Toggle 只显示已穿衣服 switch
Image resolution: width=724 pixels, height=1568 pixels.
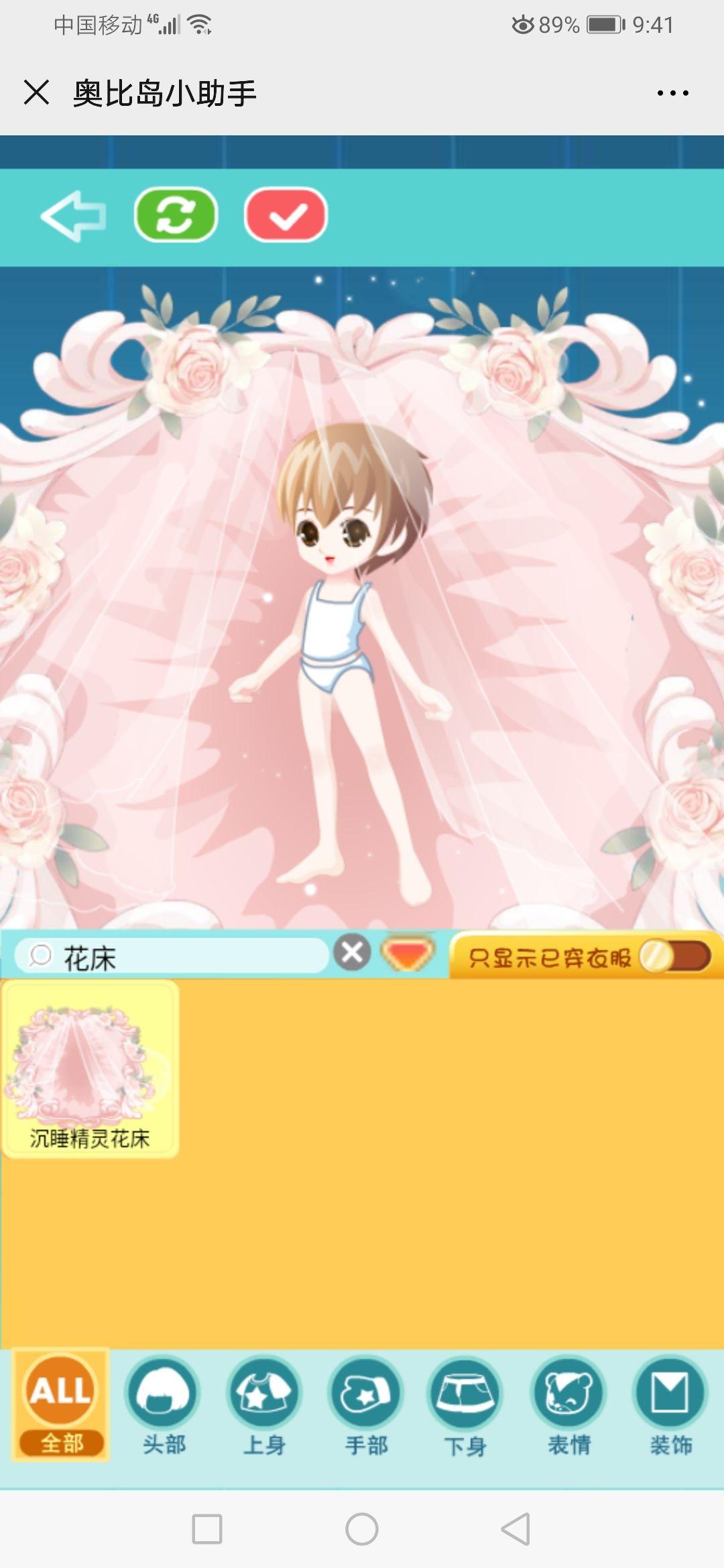click(674, 956)
